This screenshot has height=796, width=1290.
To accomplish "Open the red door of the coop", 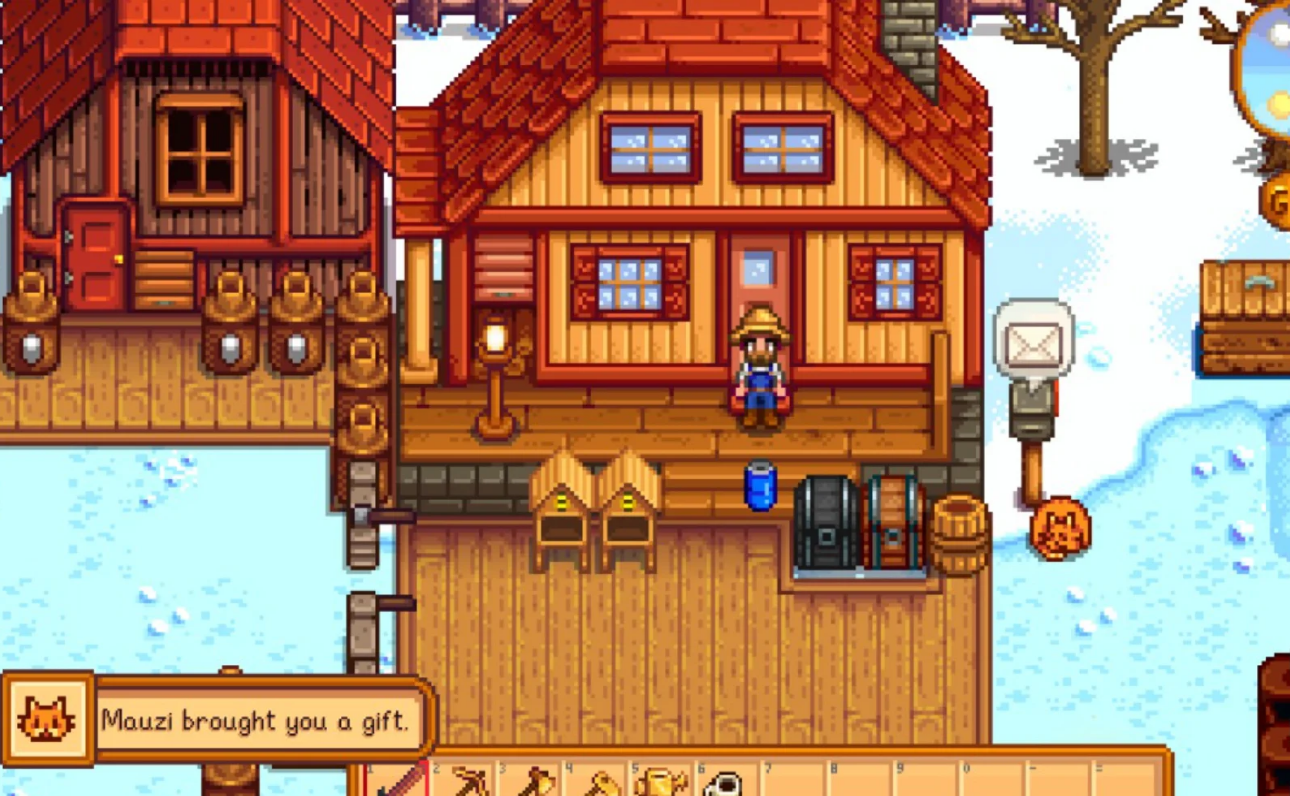I will [94, 256].
